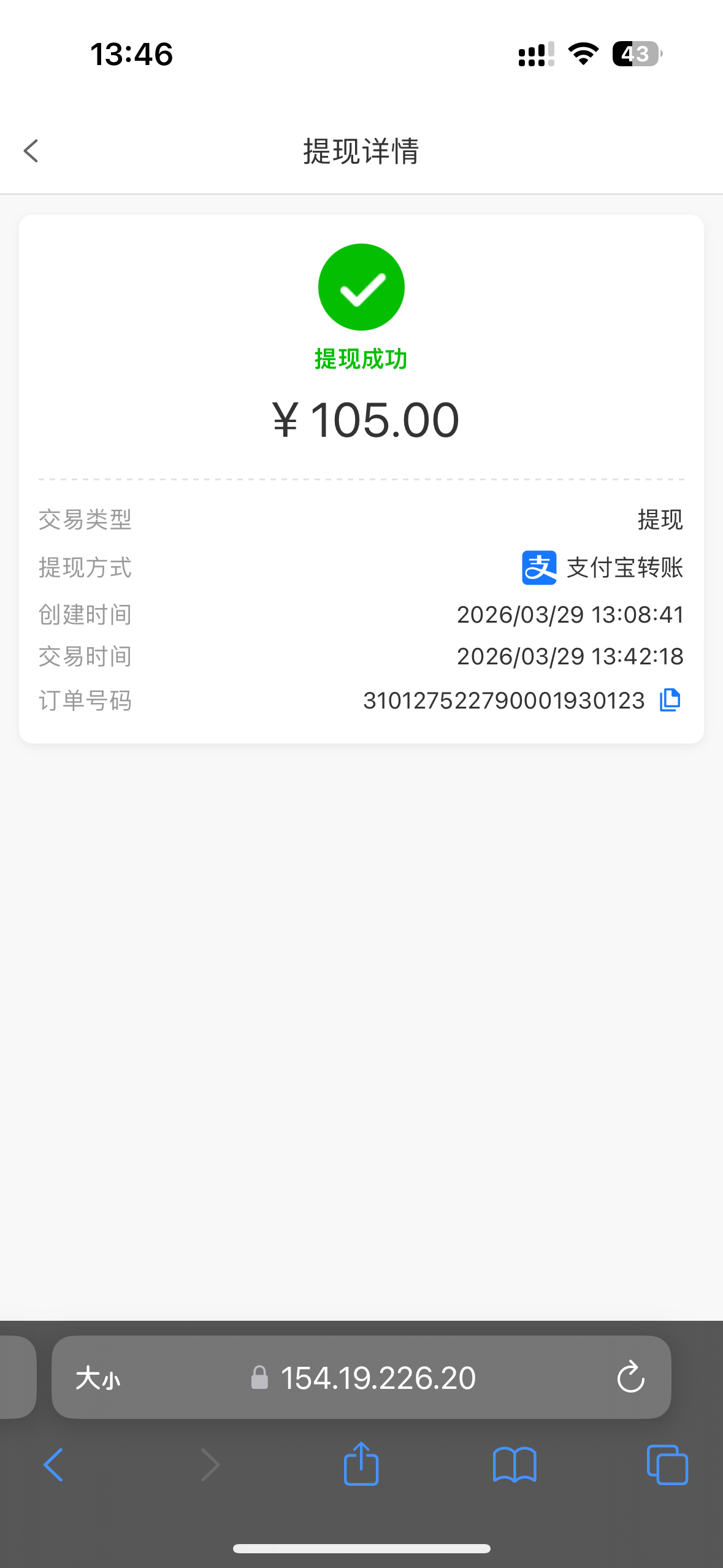Navigate back with Safari's back arrow
Viewport: 723px width, 1568px height.
53,1465
